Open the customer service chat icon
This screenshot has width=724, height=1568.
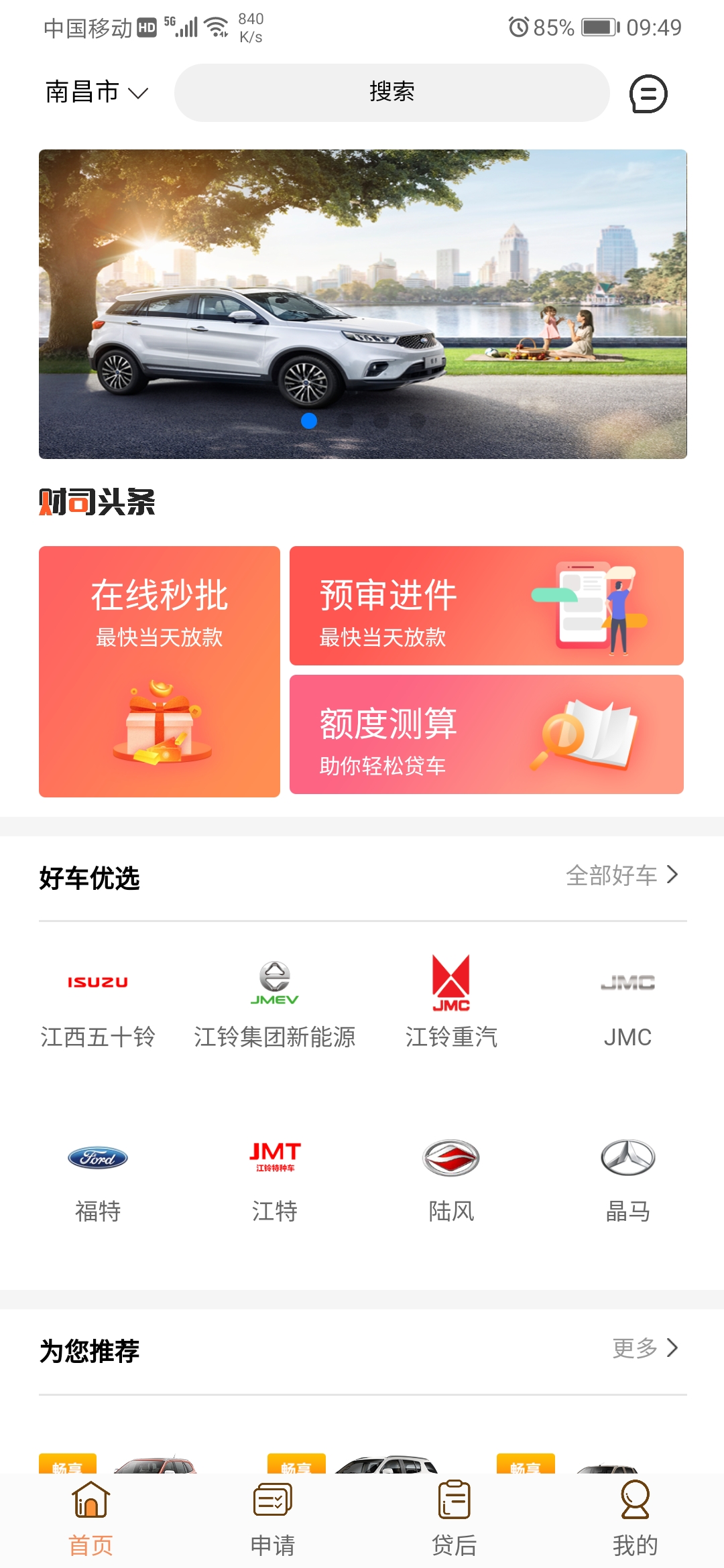coord(648,94)
